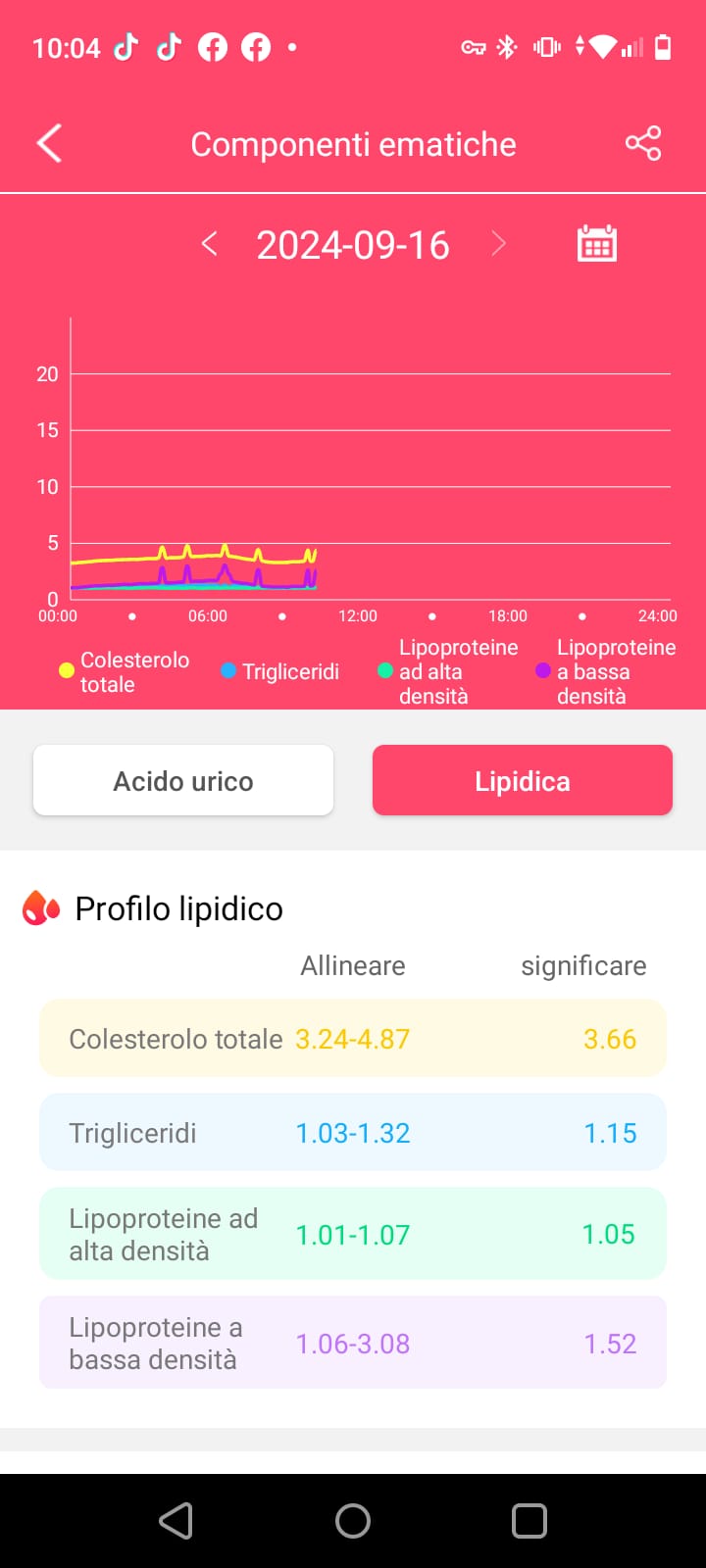This screenshot has width=706, height=1568.
Task: Tap the 12:00 marker on the chart axis
Action: (358, 615)
